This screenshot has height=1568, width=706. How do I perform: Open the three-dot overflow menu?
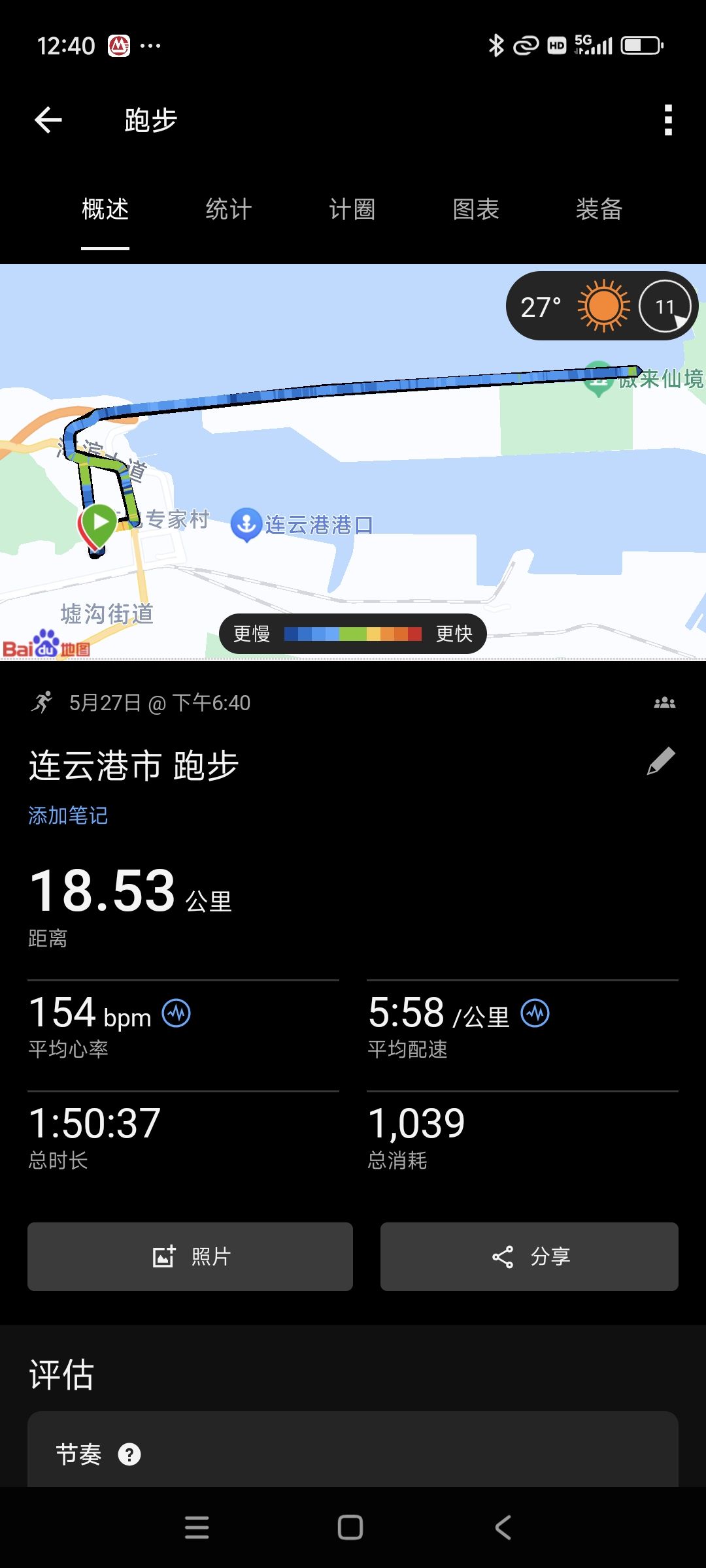click(x=667, y=120)
